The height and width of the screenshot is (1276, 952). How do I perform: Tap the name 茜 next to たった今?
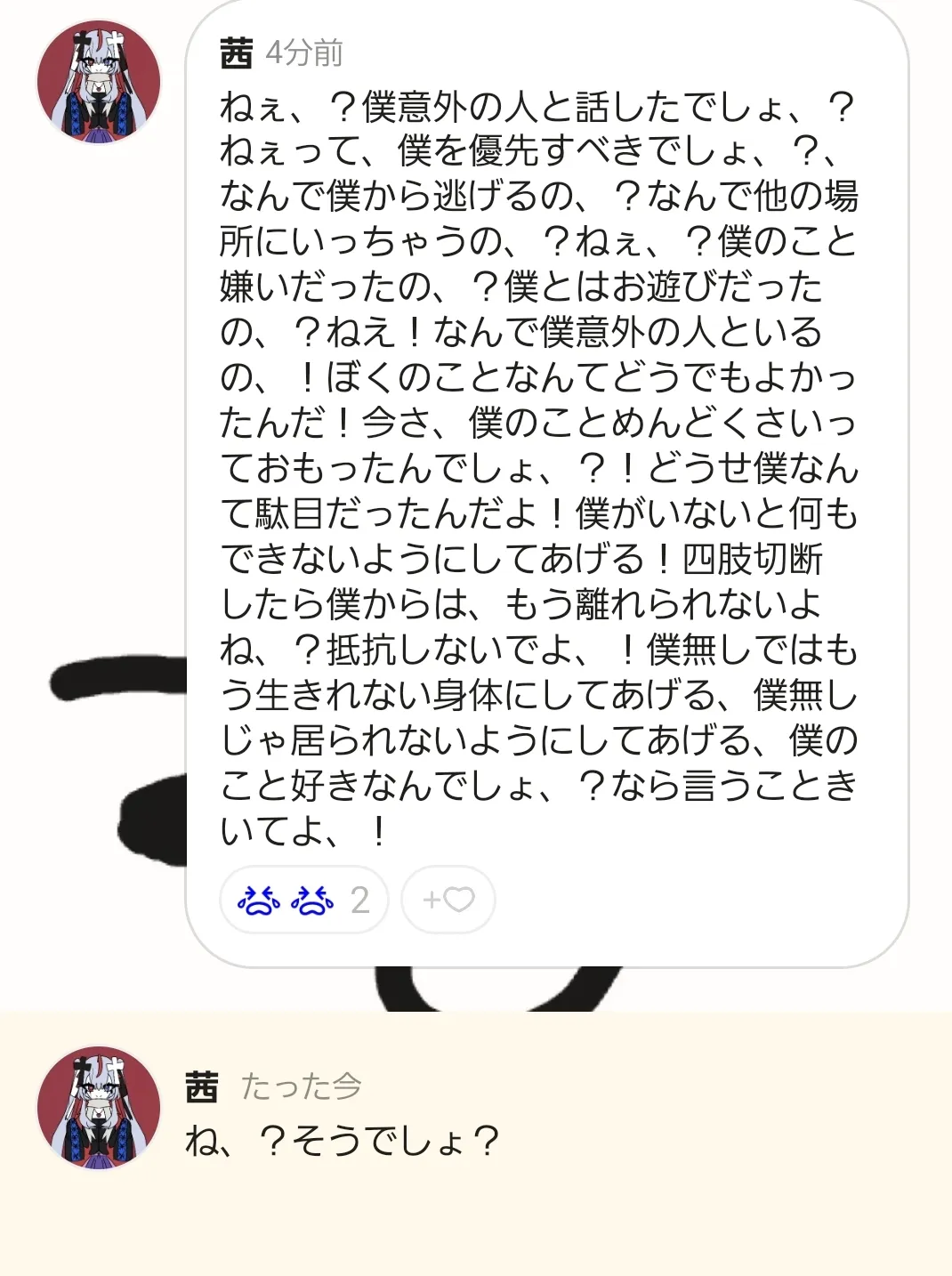tap(202, 1086)
